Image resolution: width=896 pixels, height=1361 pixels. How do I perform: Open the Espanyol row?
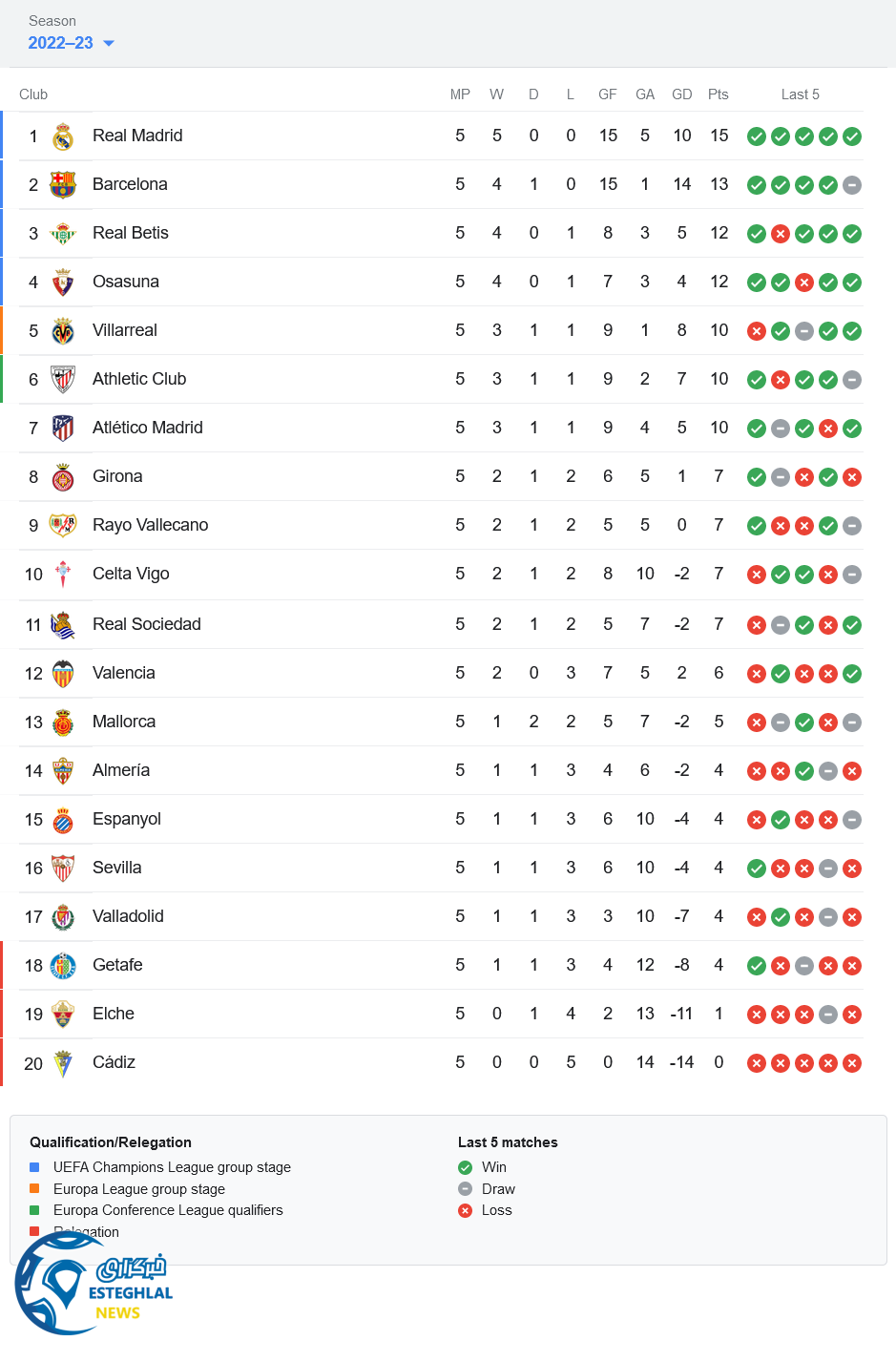pos(127,819)
